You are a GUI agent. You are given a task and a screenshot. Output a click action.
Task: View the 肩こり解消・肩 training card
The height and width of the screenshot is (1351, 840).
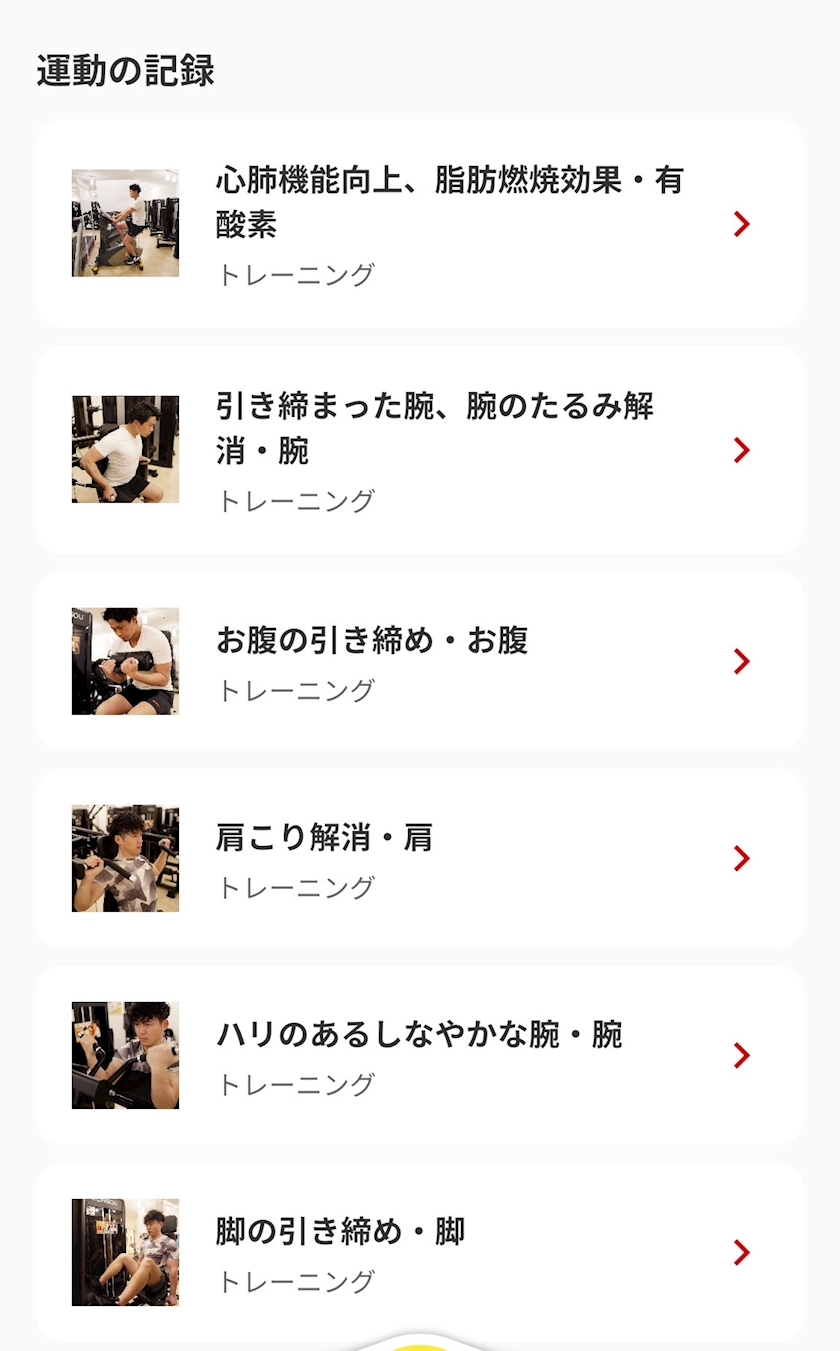[x=420, y=858]
